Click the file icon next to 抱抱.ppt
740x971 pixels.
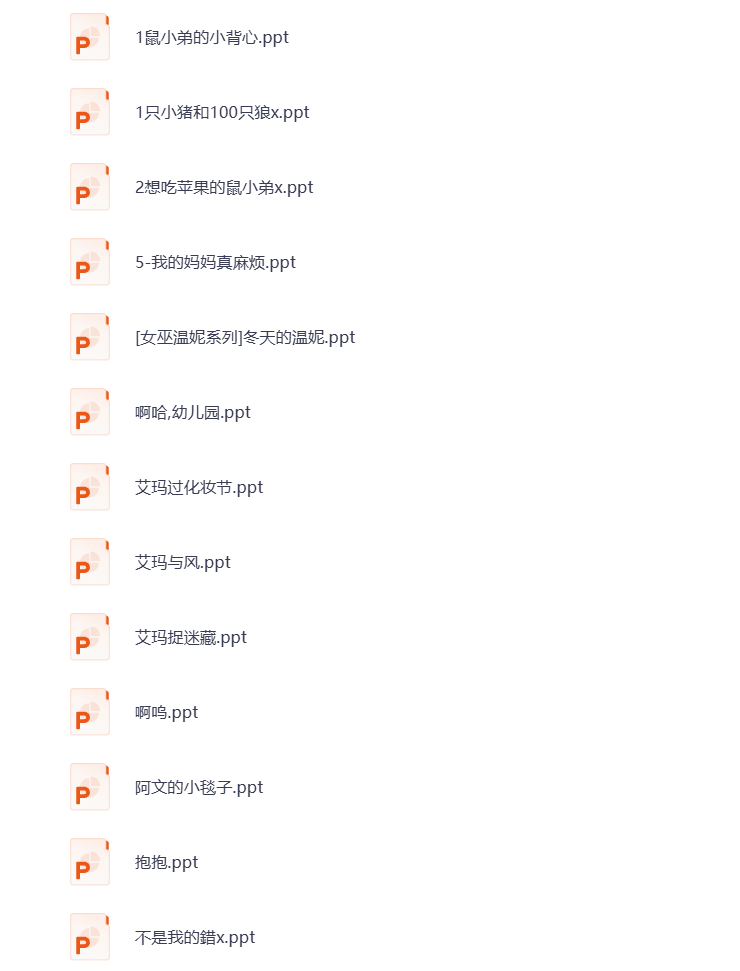[89, 862]
